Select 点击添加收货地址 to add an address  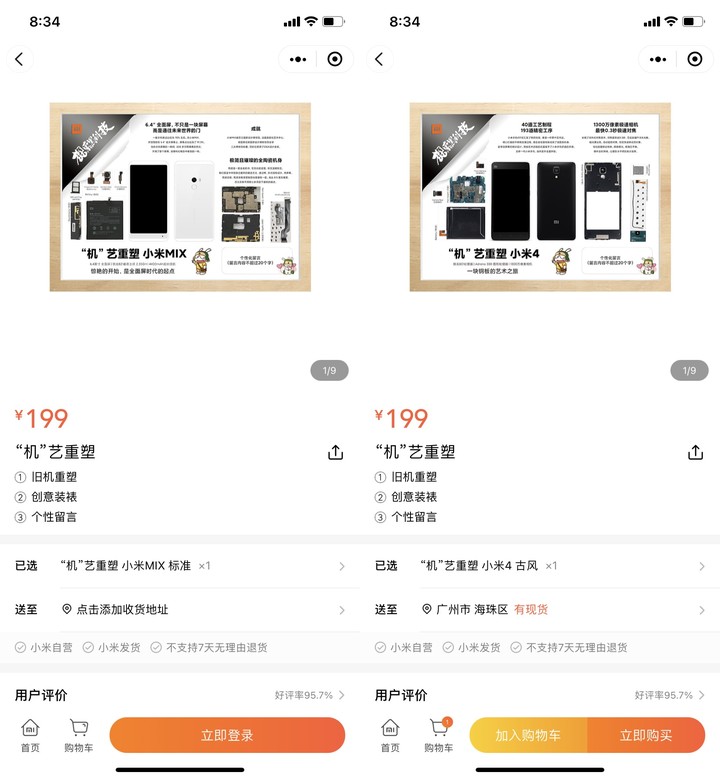point(180,609)
